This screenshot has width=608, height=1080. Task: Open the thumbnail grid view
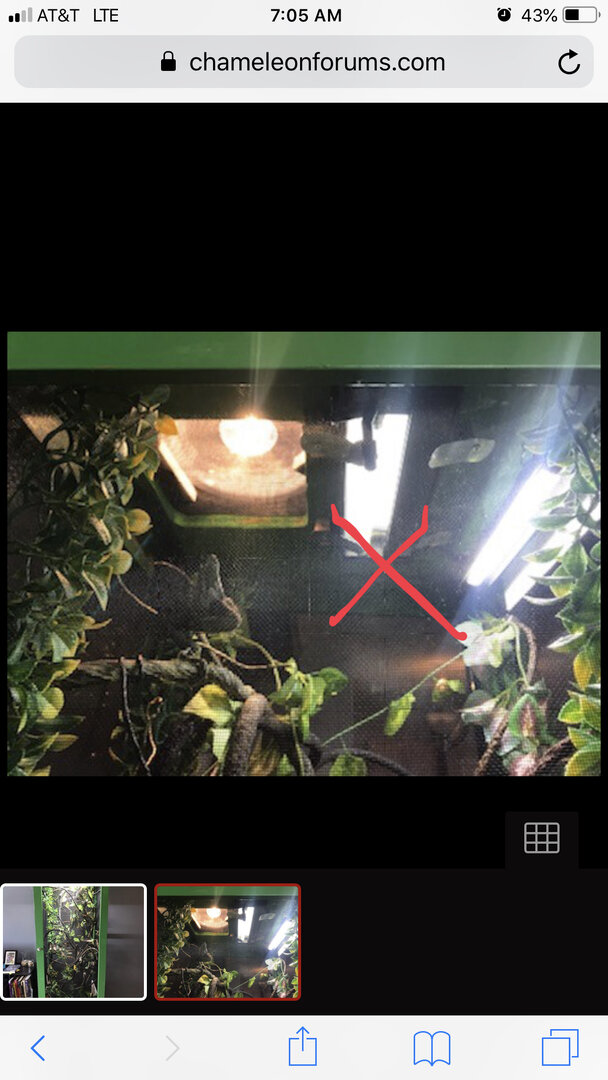541,838
